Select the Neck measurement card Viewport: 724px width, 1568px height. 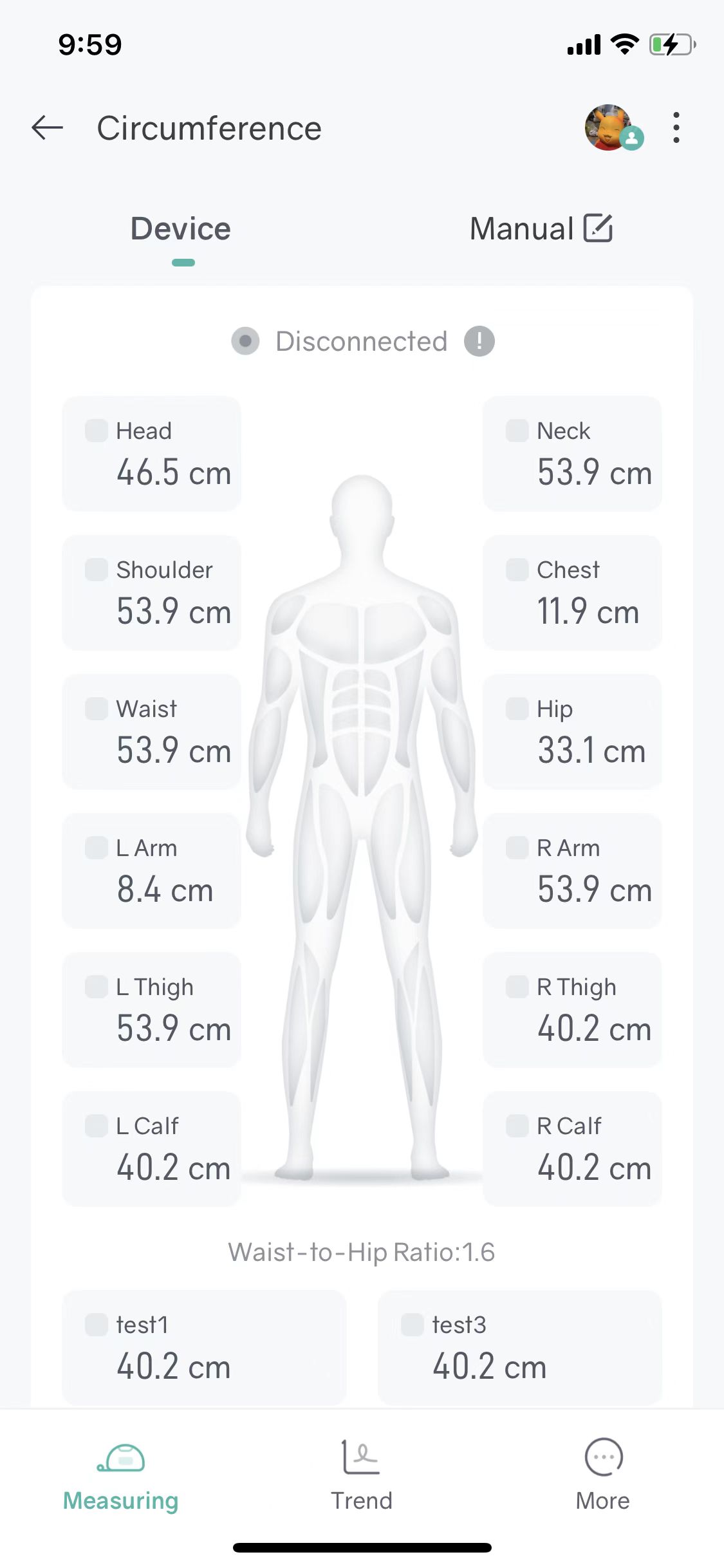572,454
